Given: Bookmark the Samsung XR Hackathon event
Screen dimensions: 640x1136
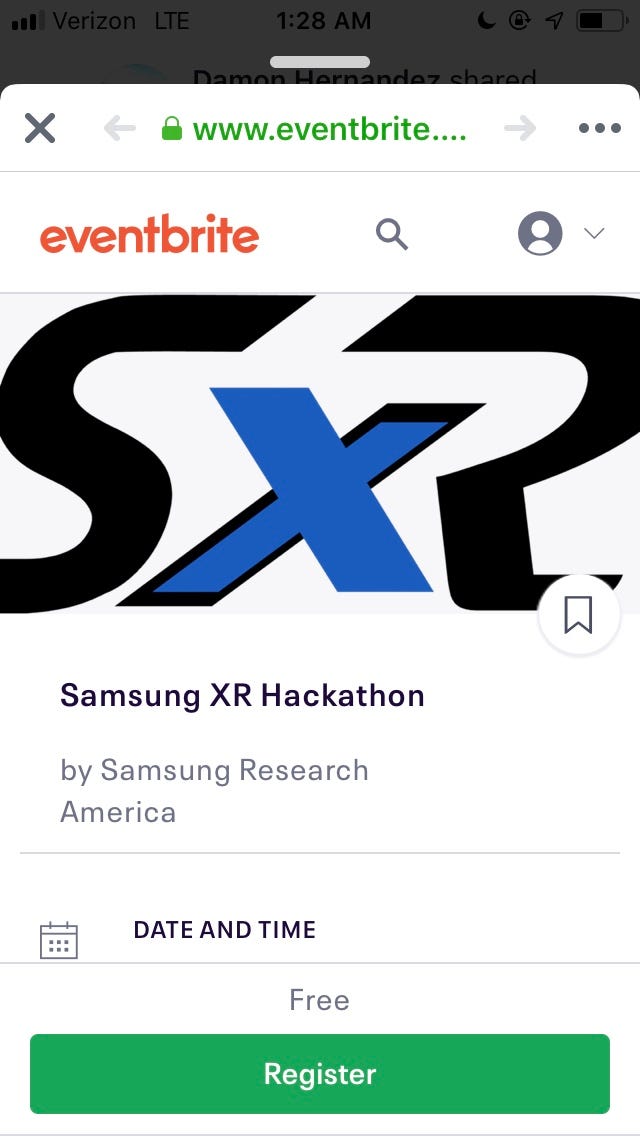Looking at the screenshot, I should click(578, 615).
